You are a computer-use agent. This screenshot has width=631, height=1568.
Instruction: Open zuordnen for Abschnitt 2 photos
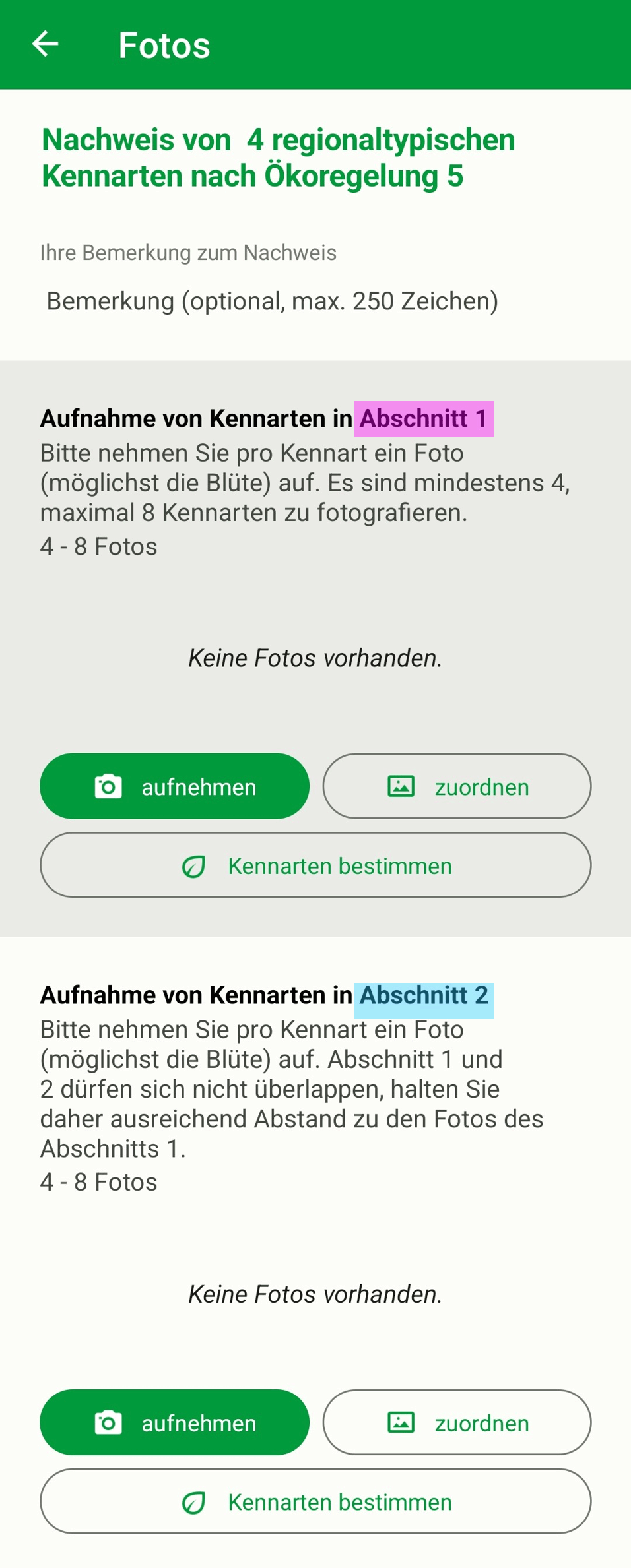point(457,1423)
